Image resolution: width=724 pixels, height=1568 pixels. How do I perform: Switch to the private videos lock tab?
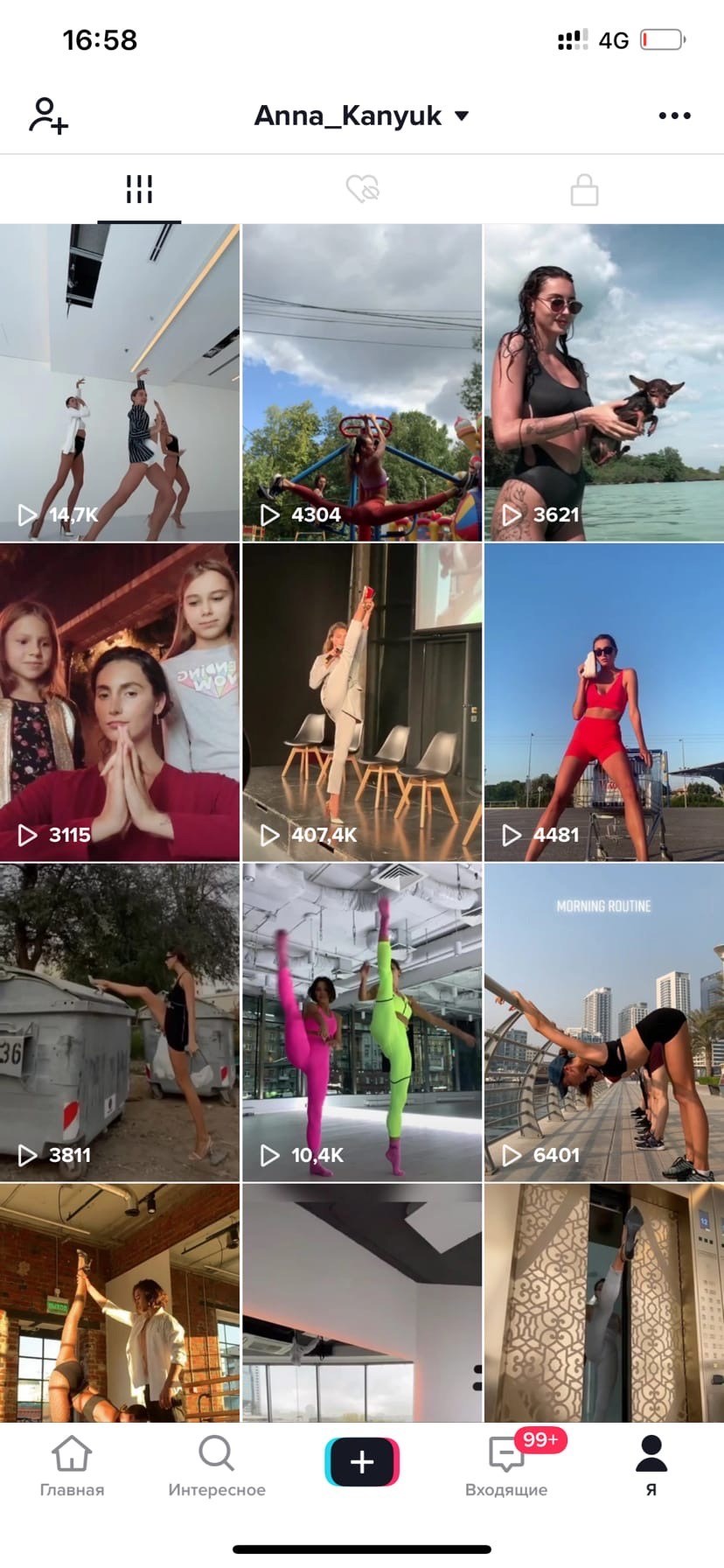(584, 190)
